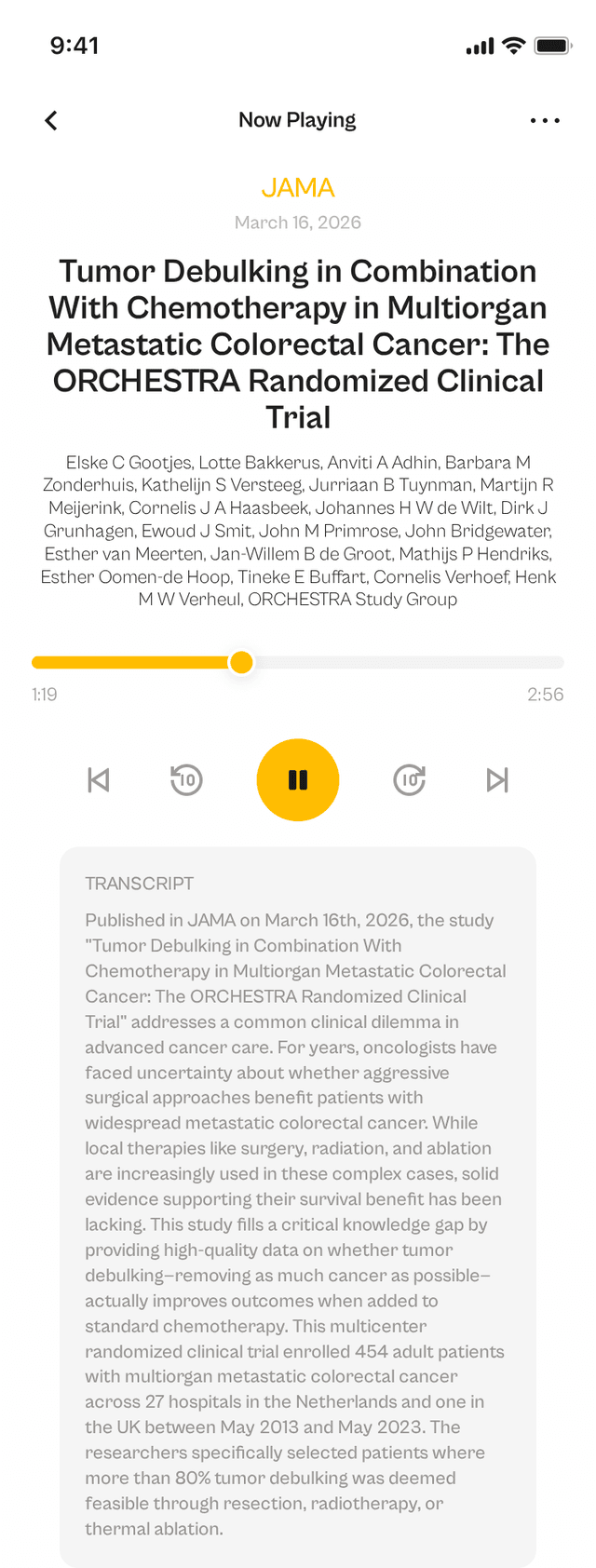Skip to the next track
The height and width of the screenshot is (1568, 596).
point(497,780)
